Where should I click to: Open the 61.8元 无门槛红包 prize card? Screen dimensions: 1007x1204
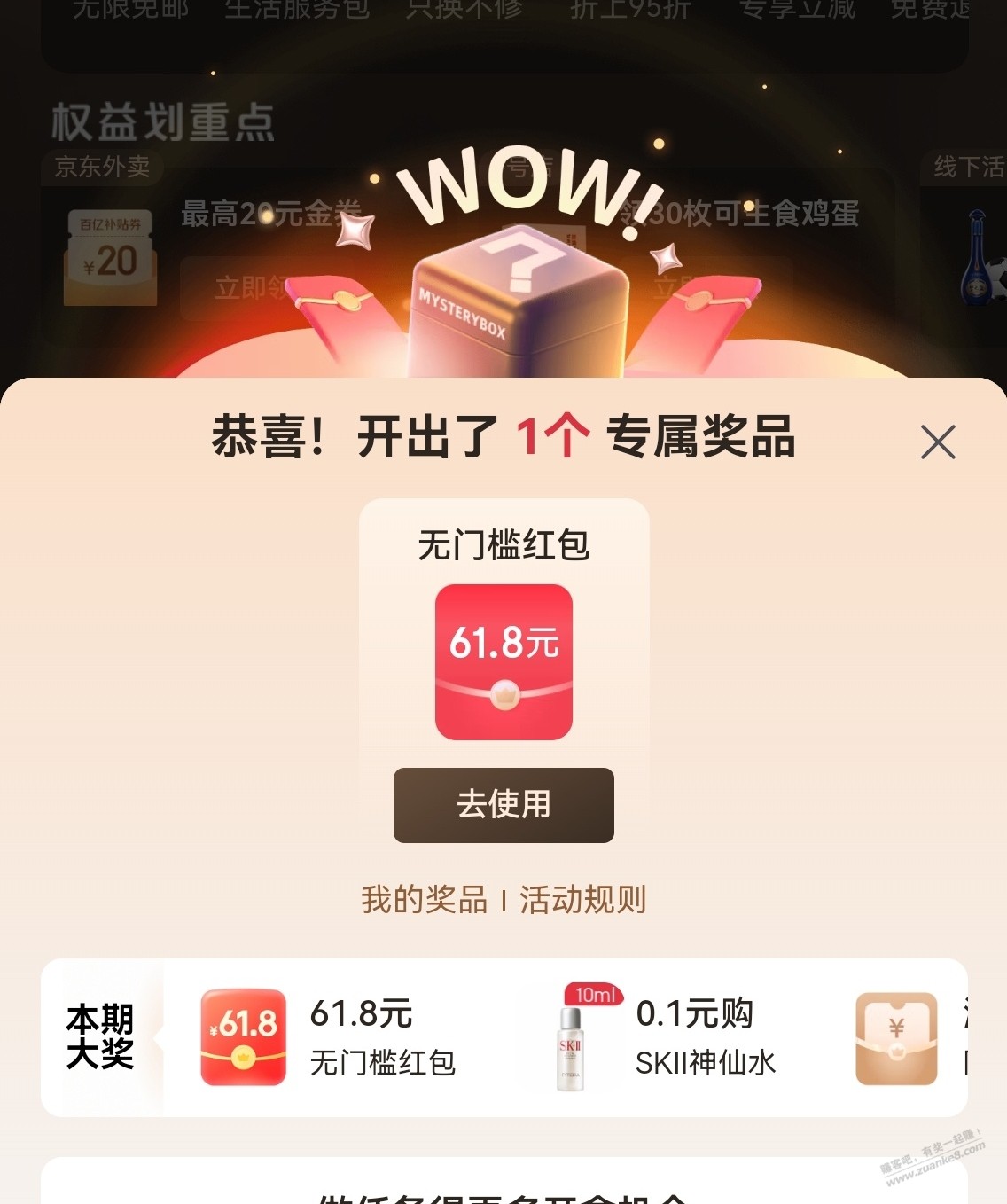coord(503,661)
